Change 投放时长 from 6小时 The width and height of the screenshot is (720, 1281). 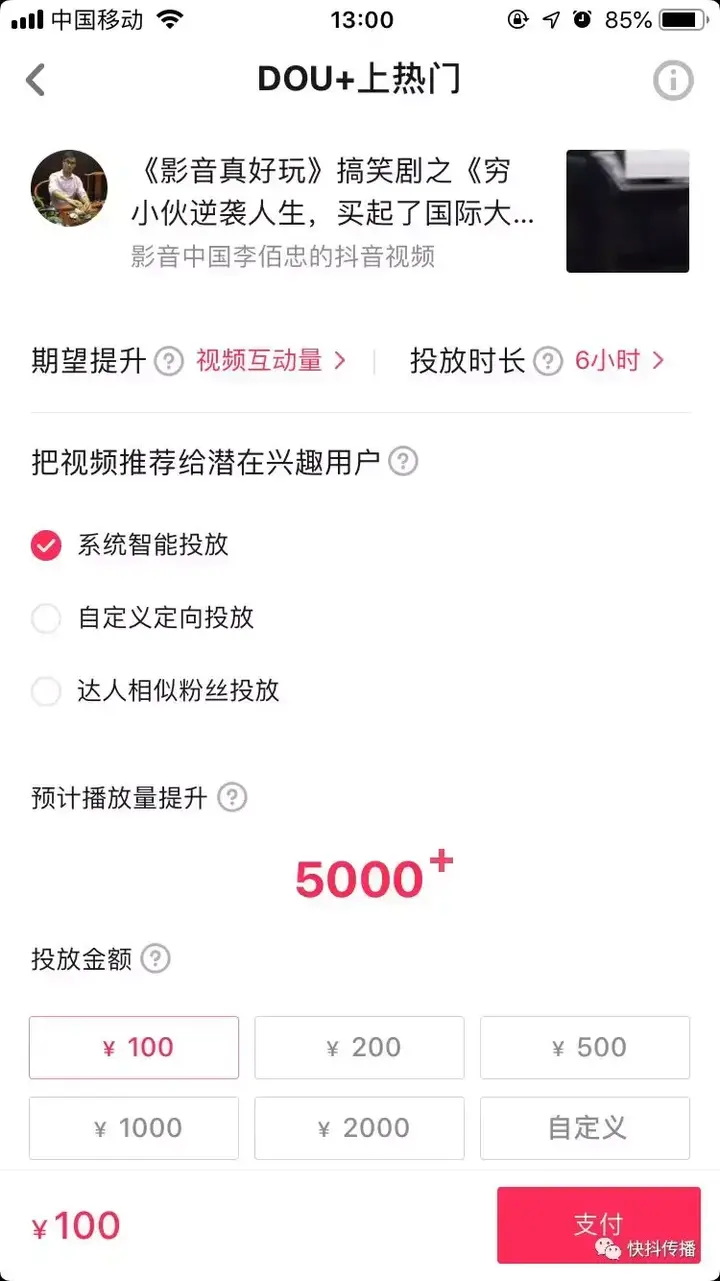tap(620, 361)
